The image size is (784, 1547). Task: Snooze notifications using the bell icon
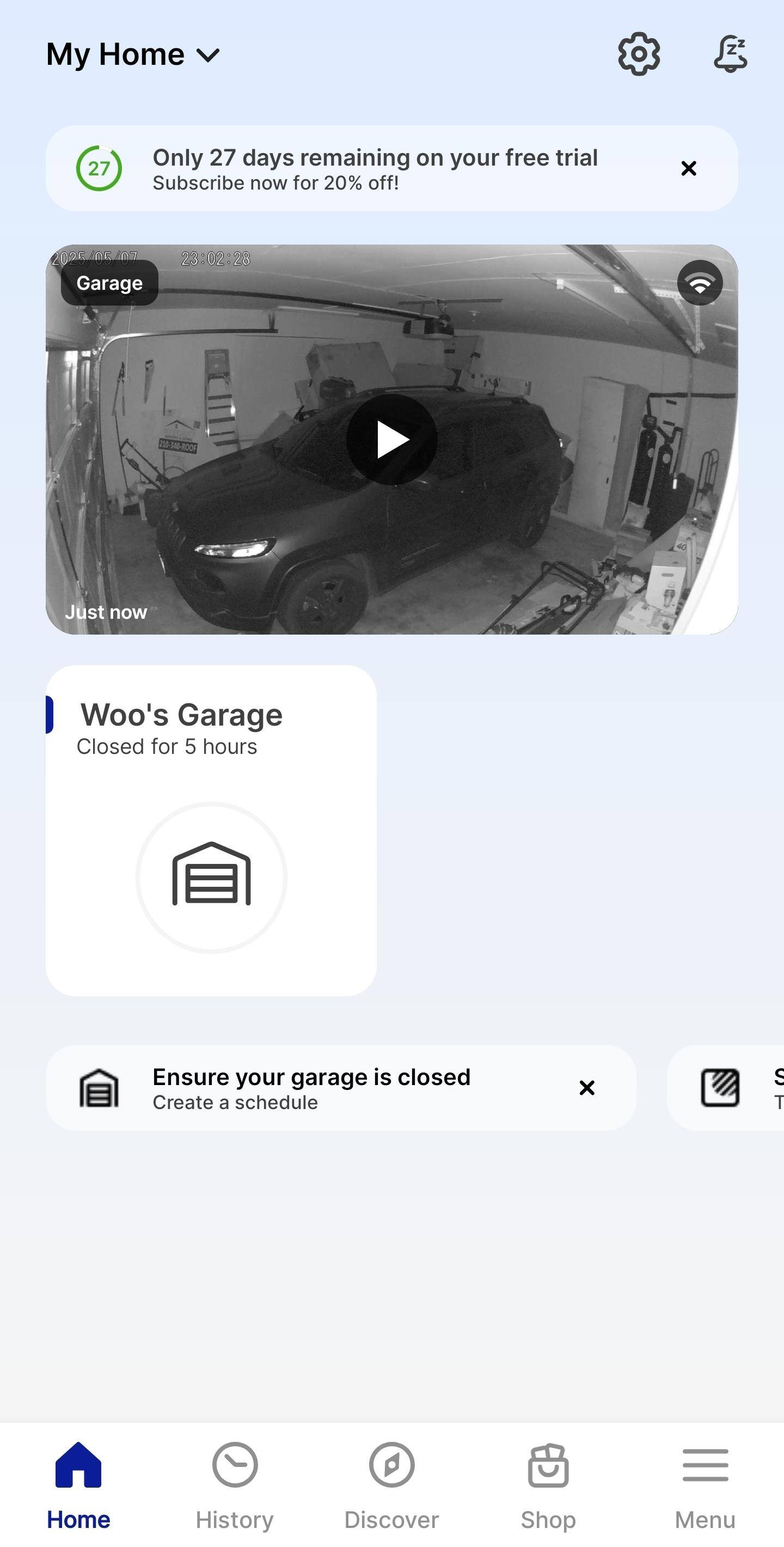730,53
